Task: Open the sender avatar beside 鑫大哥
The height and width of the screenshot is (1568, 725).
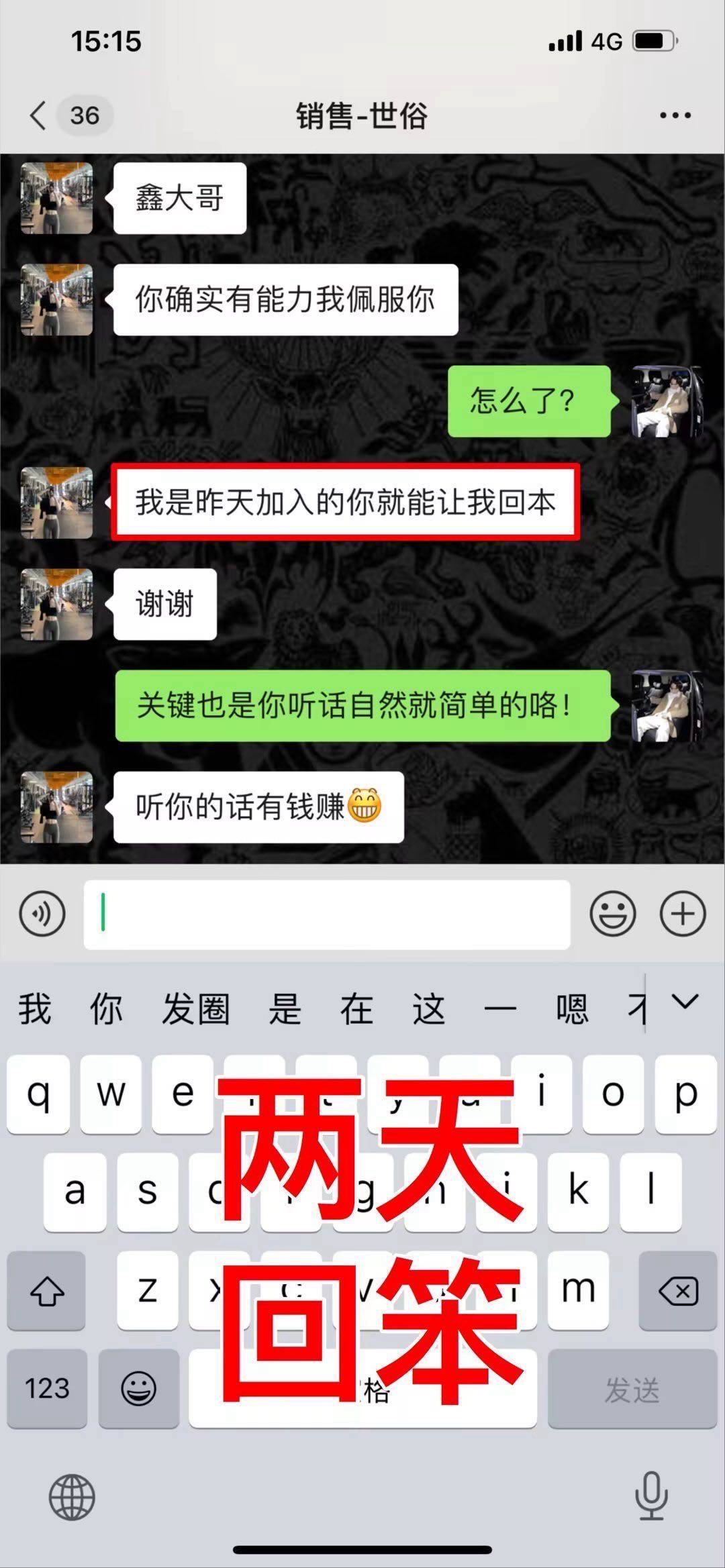Action: tap(56, 199)
